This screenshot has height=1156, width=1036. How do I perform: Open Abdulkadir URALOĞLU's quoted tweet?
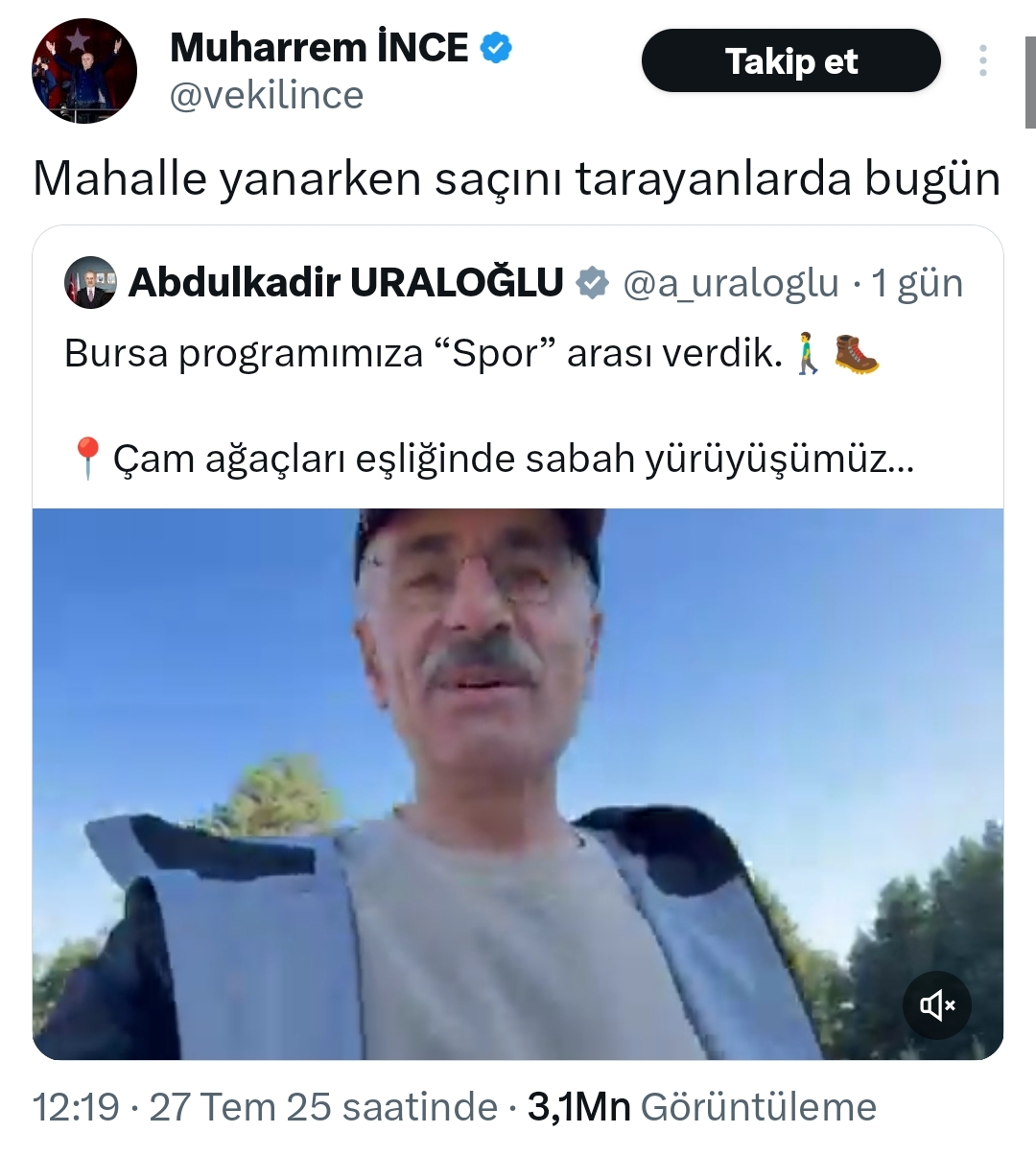tap(489, 405)
